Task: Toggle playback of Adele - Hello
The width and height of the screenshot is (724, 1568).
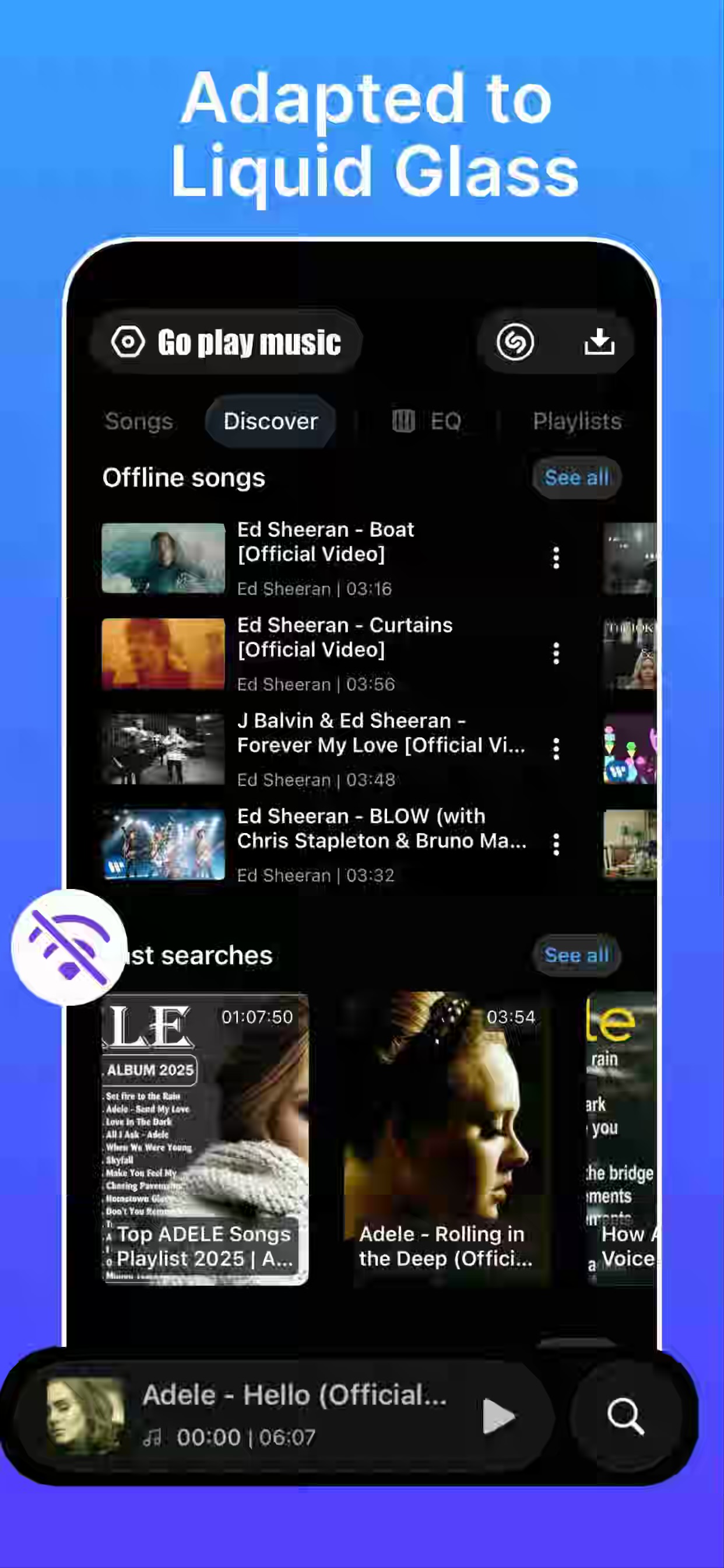Action: click(500, 1417)
